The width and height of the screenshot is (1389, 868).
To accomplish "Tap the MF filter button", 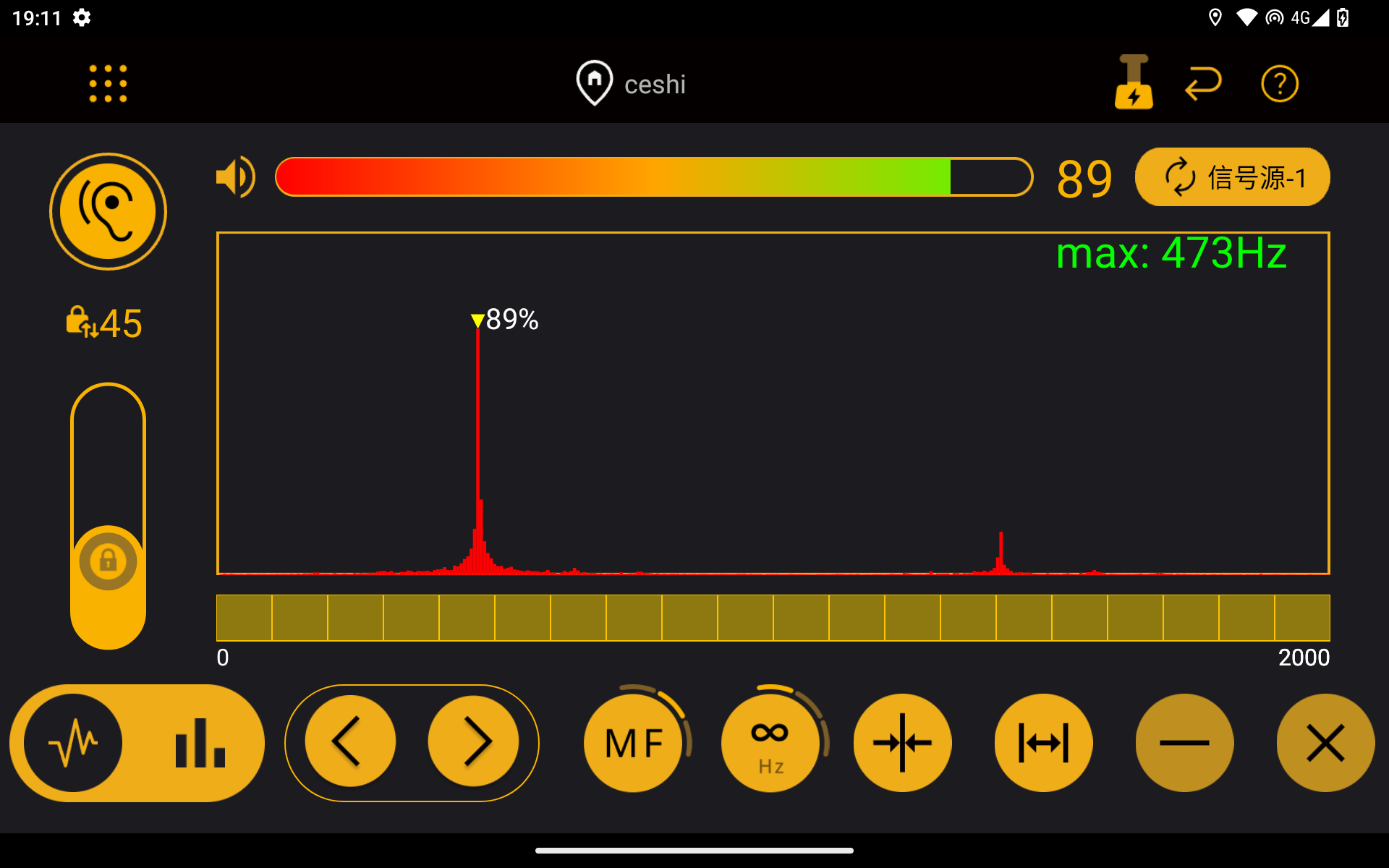I will [x=634, y=743].
